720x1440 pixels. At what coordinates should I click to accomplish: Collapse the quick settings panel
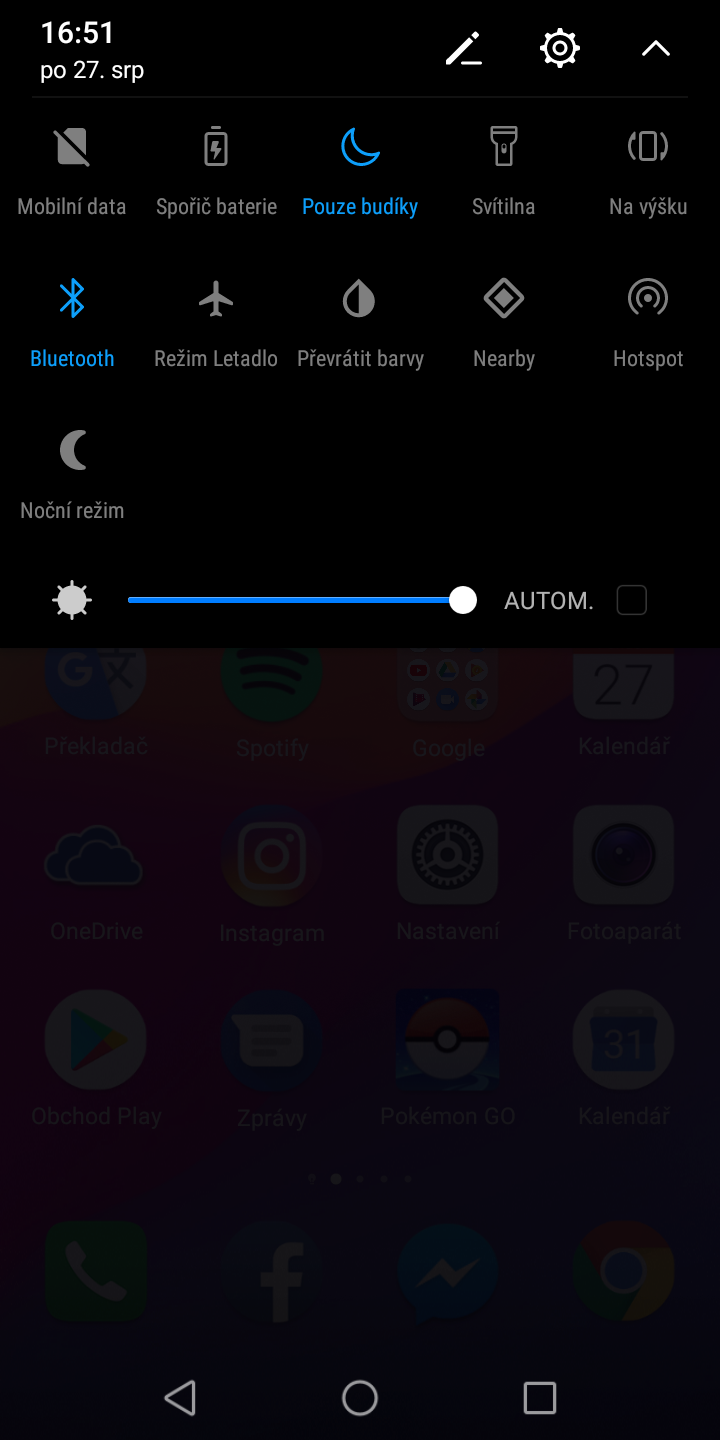point(656,48)
